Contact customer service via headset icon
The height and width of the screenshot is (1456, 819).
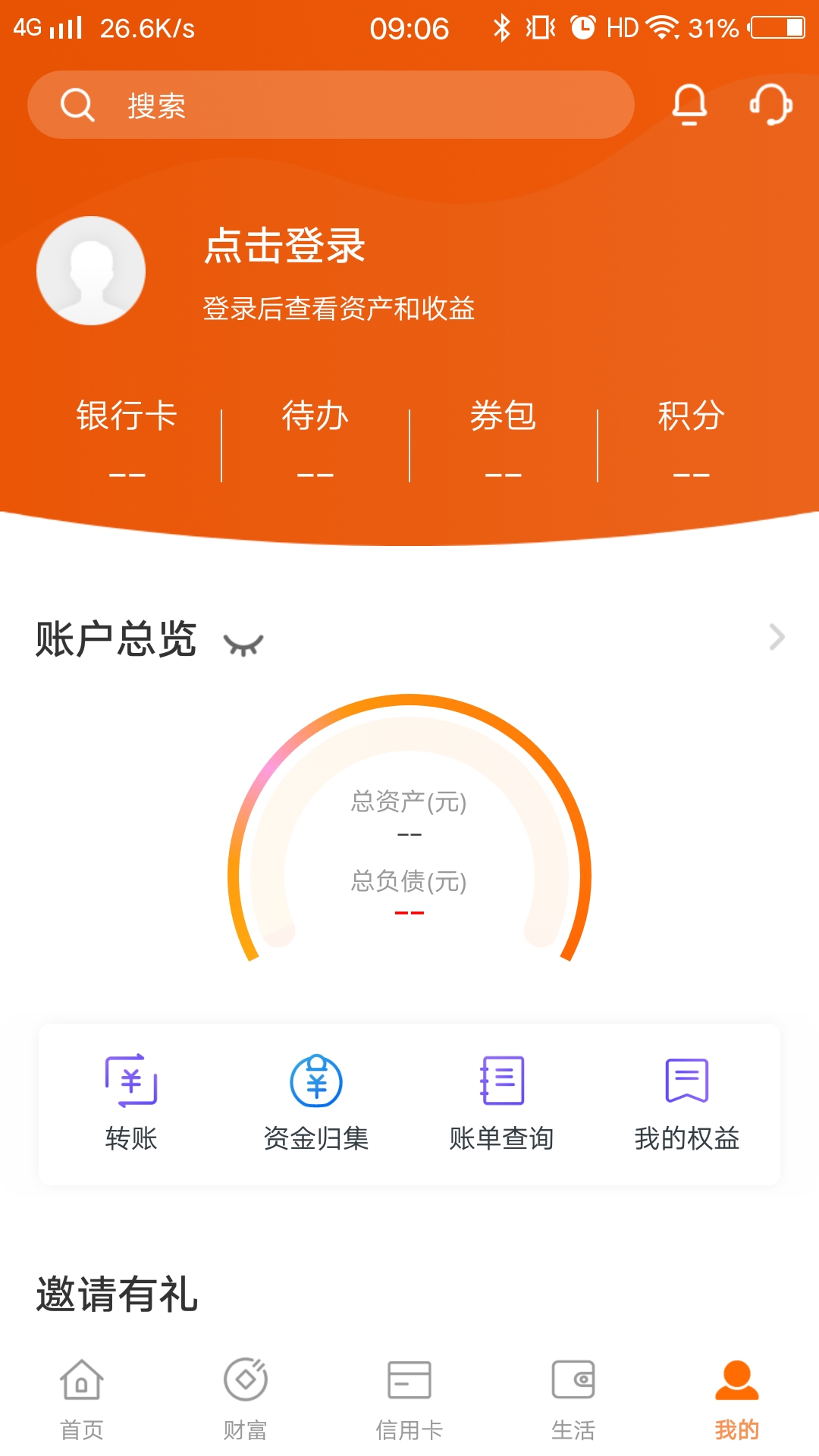tap(770, 105)
